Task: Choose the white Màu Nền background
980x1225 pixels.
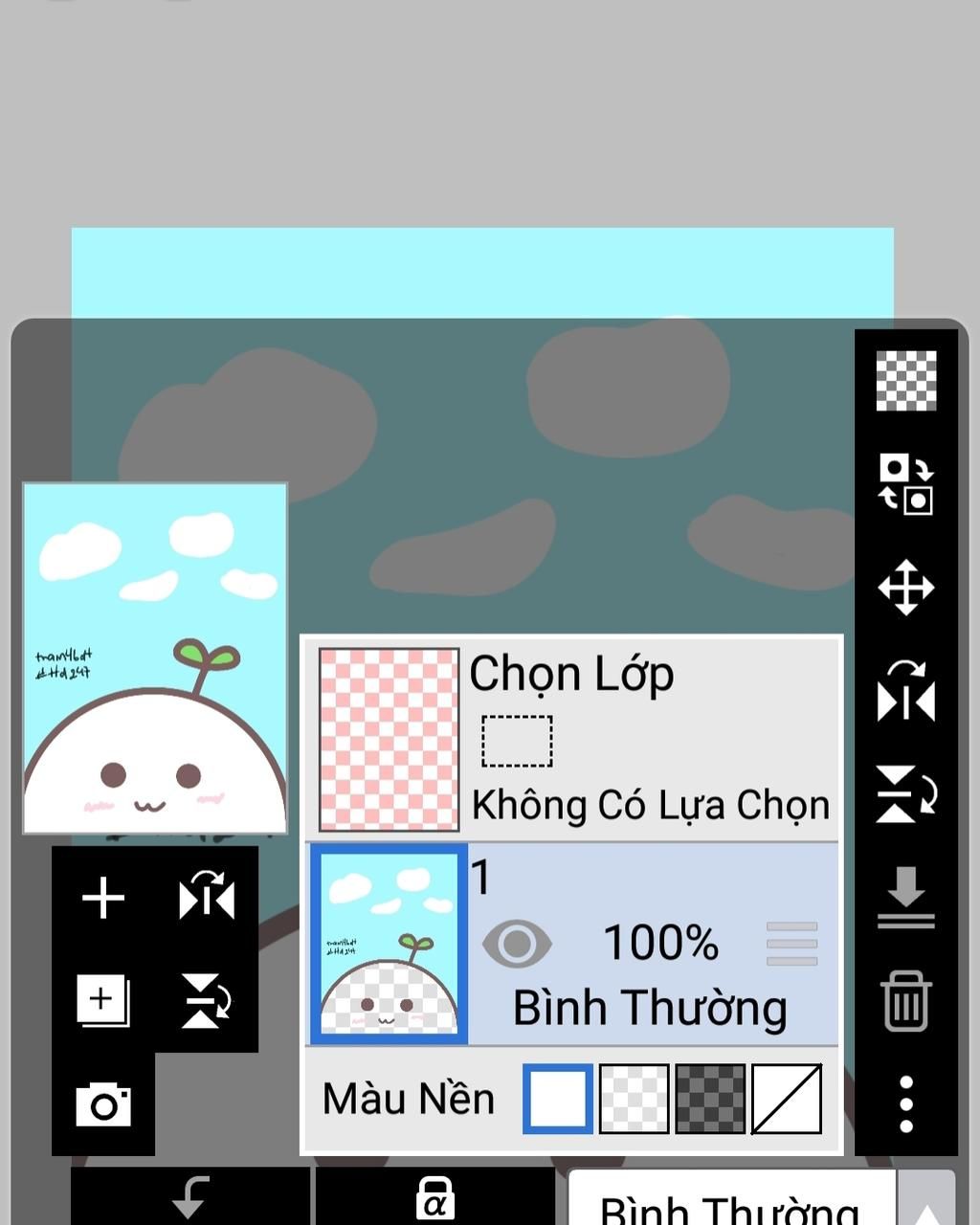Action: [558, 1099]
